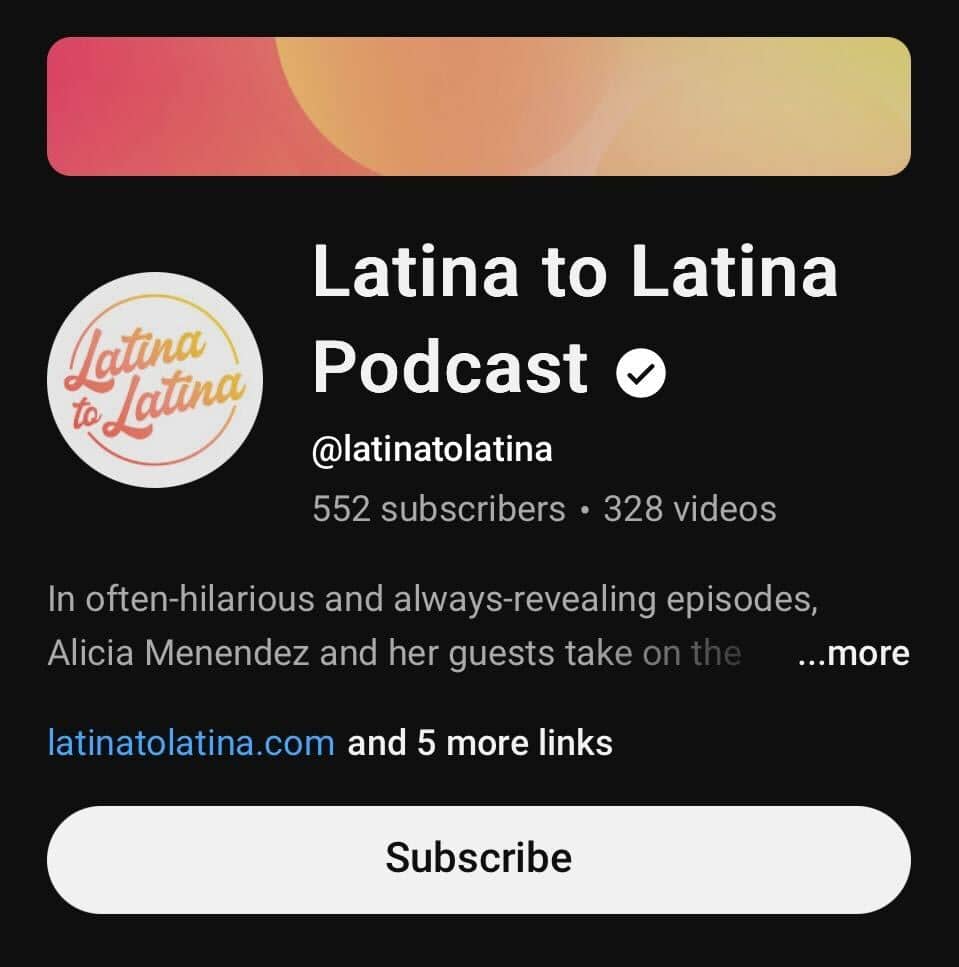Subscribe to Latina to Latina Podcast
The image size is (959, 967).
[x=479, y=857]
